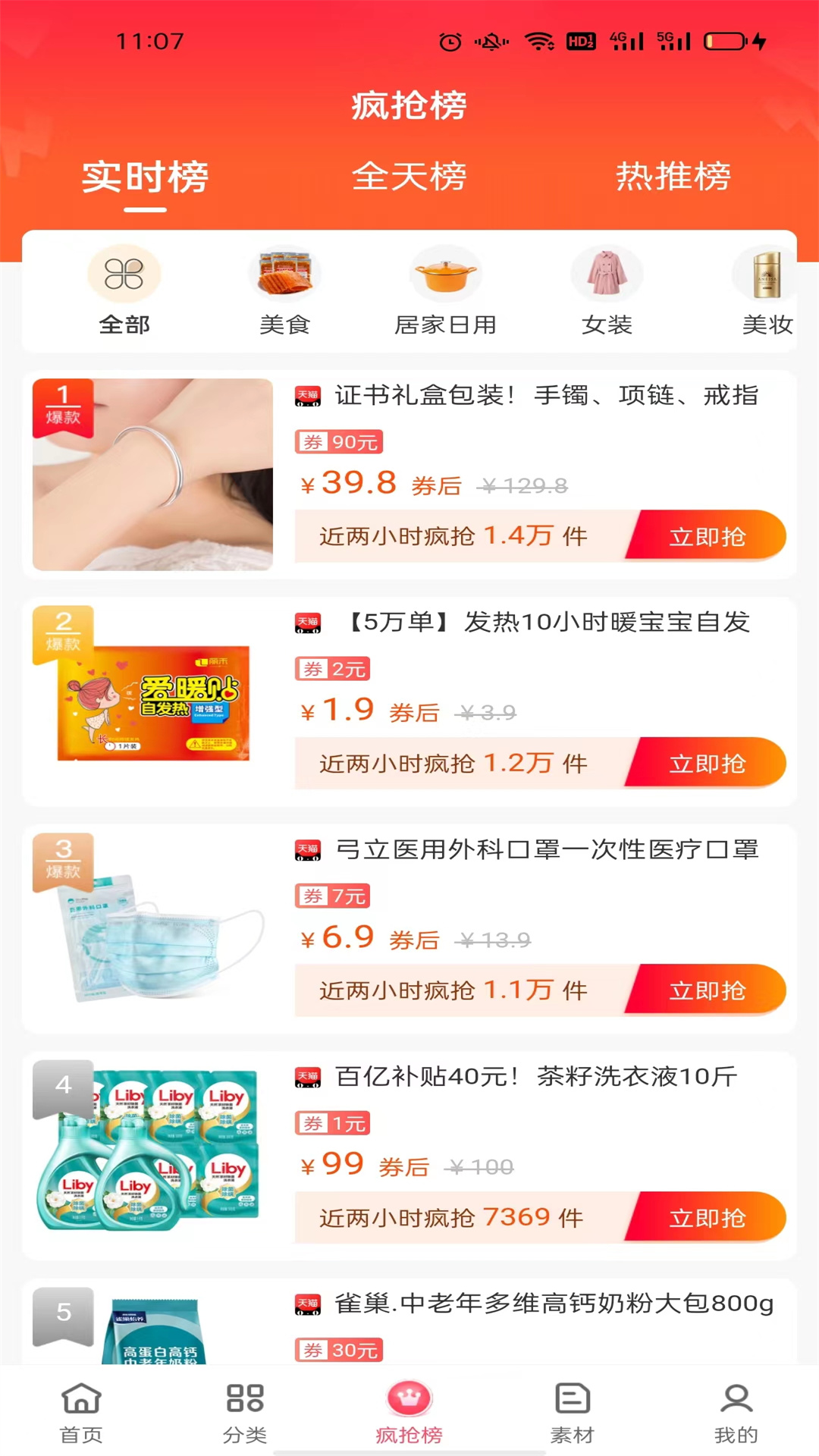The height and width of the screenshot is (1456, 819).
Task: Tap 立即抢 for the 暖宝宝 item
Action: click(x=706, y=763)
